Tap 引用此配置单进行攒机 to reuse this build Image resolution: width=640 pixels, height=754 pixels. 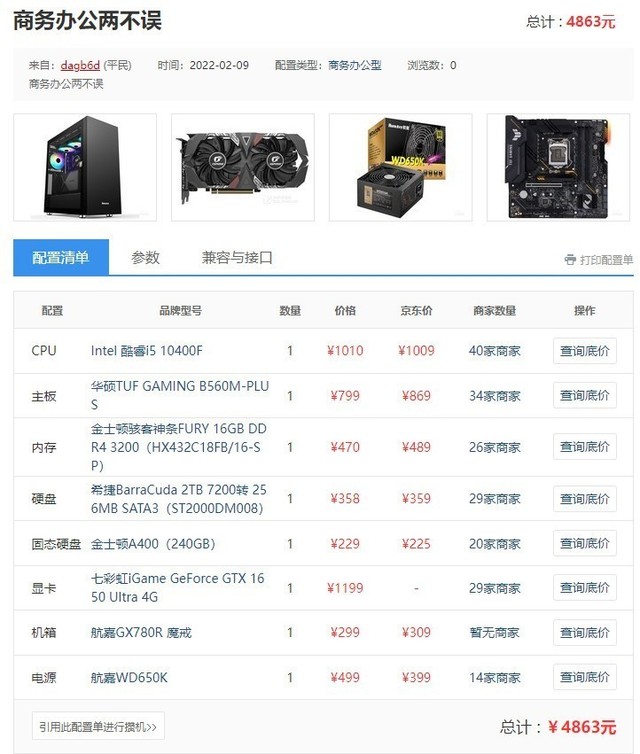pyautogui.click(x=98, y=727)
